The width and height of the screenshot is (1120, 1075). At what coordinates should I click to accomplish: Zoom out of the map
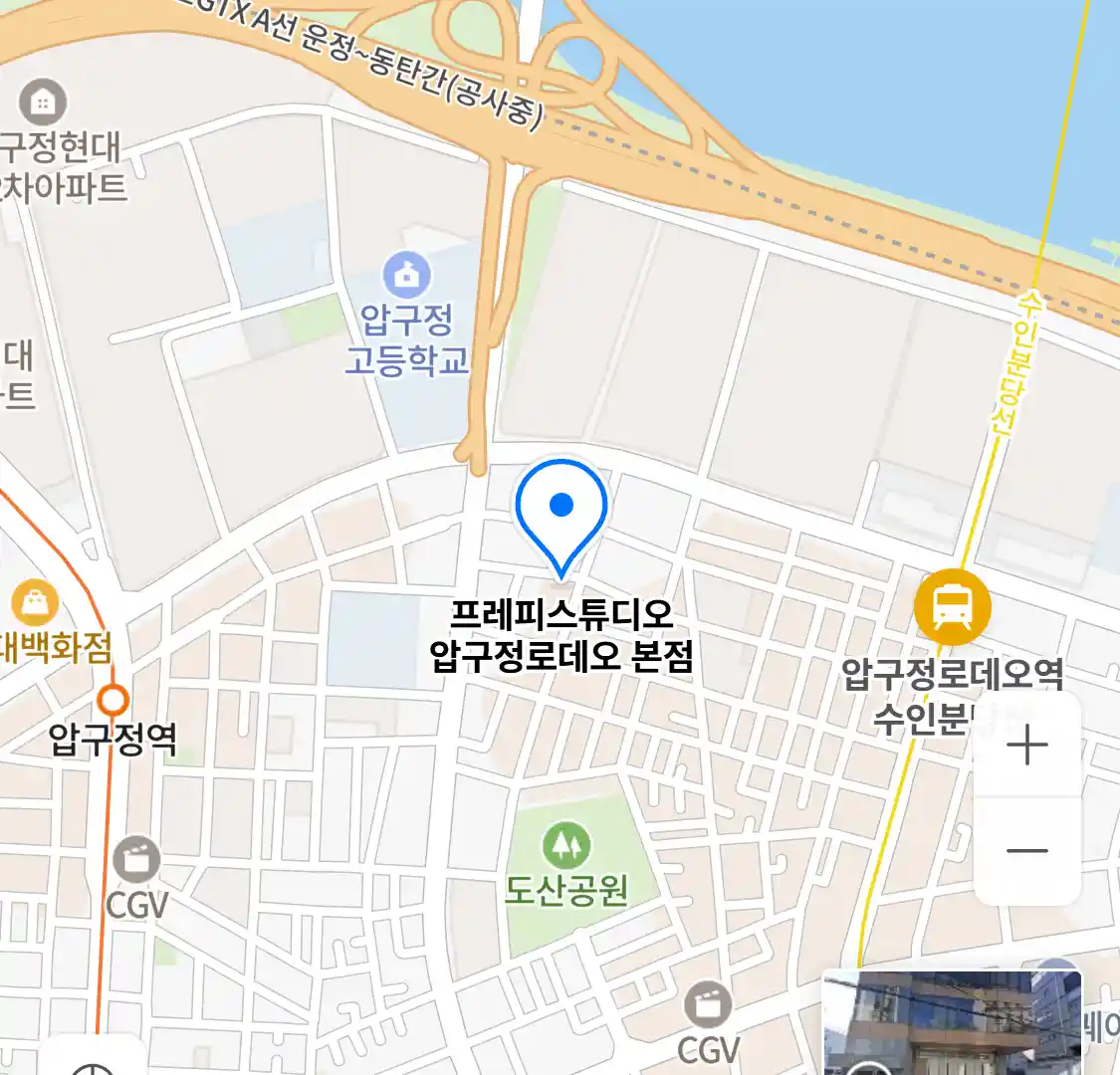click(1026, 851)
